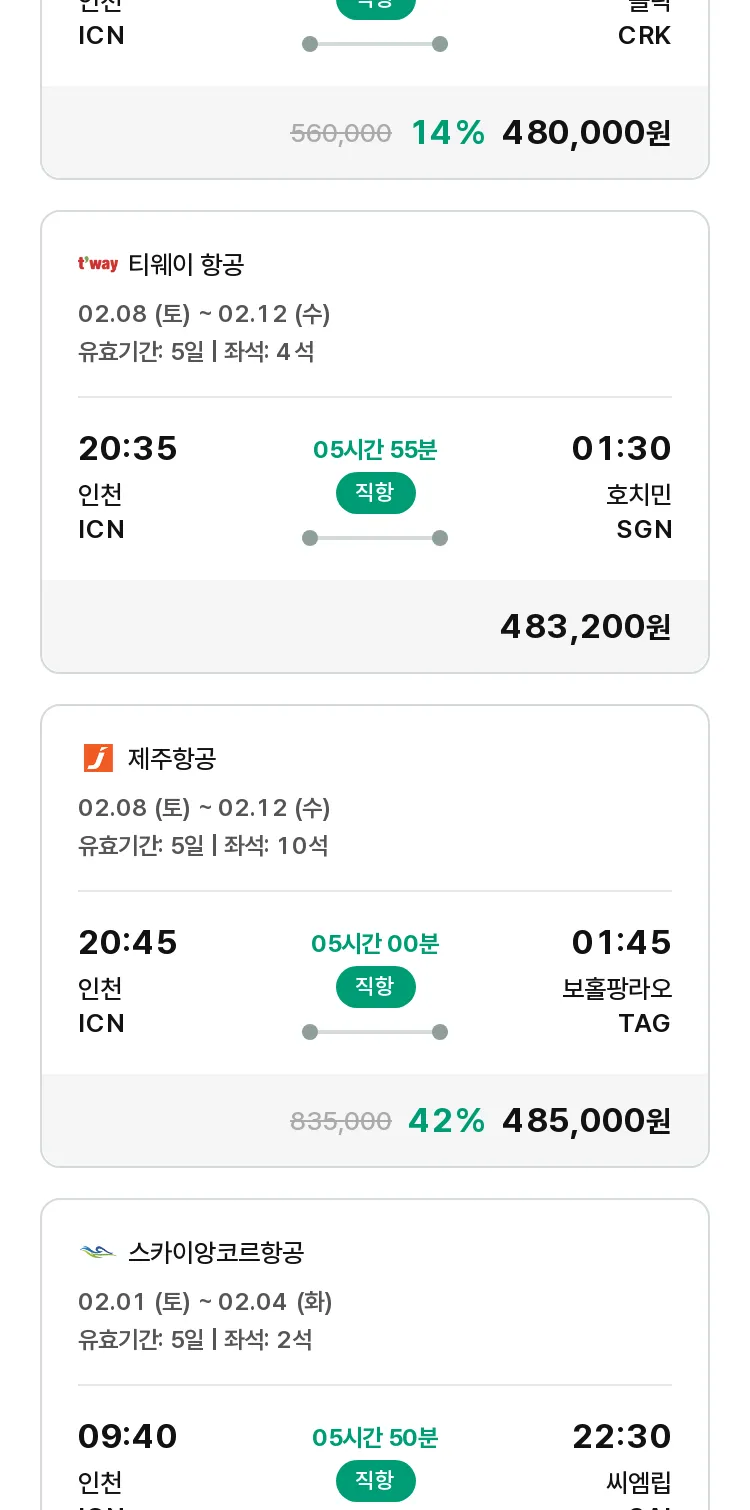Open the 480,000원 flight to CRK
The image size is (750, 1510).
pos(375,88)
